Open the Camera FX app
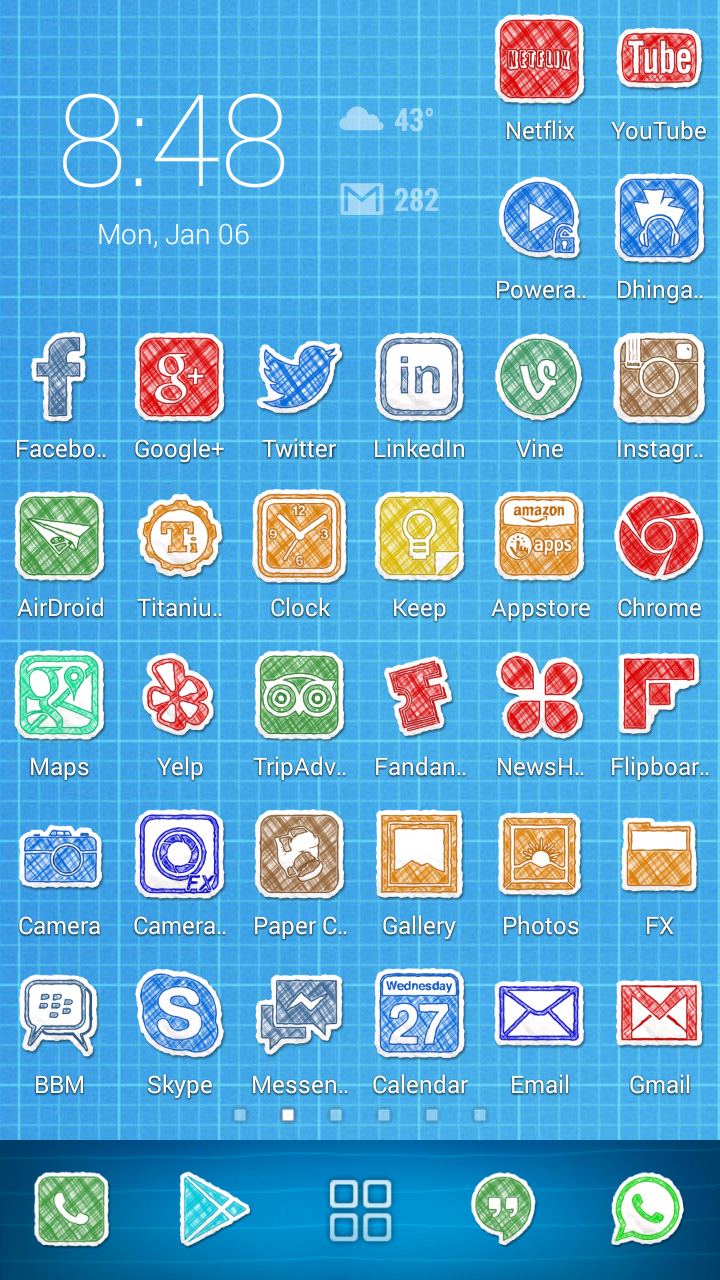720x1280 pixels. pyautogui.click(x=180, y=855)
